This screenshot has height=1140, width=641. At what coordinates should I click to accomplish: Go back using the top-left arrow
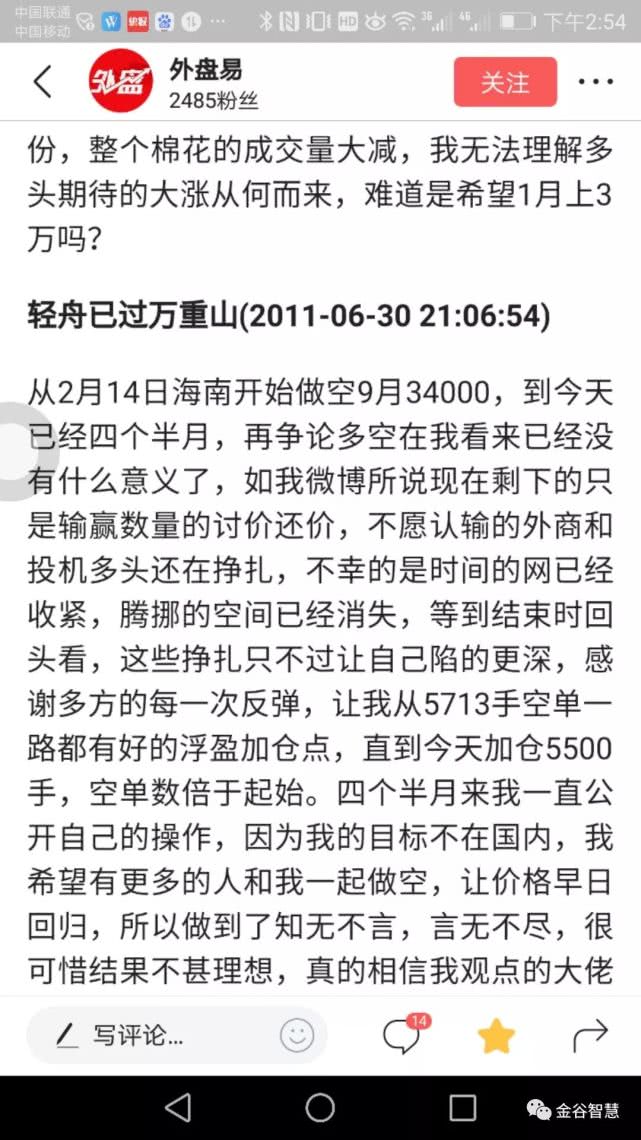point(43,81)
